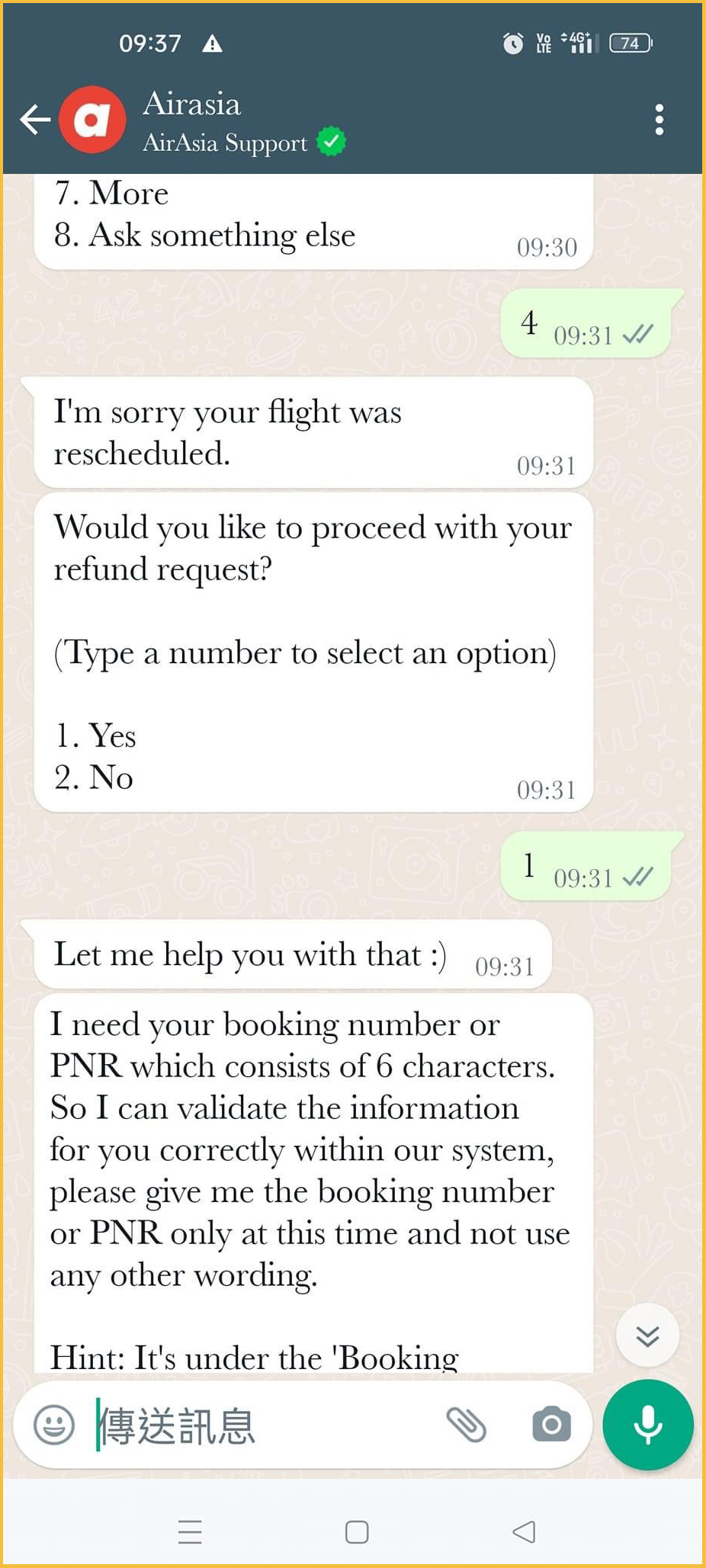Attach a file with the paperclip
The height and width of the screenshot is (1568, 706).
466,1425
